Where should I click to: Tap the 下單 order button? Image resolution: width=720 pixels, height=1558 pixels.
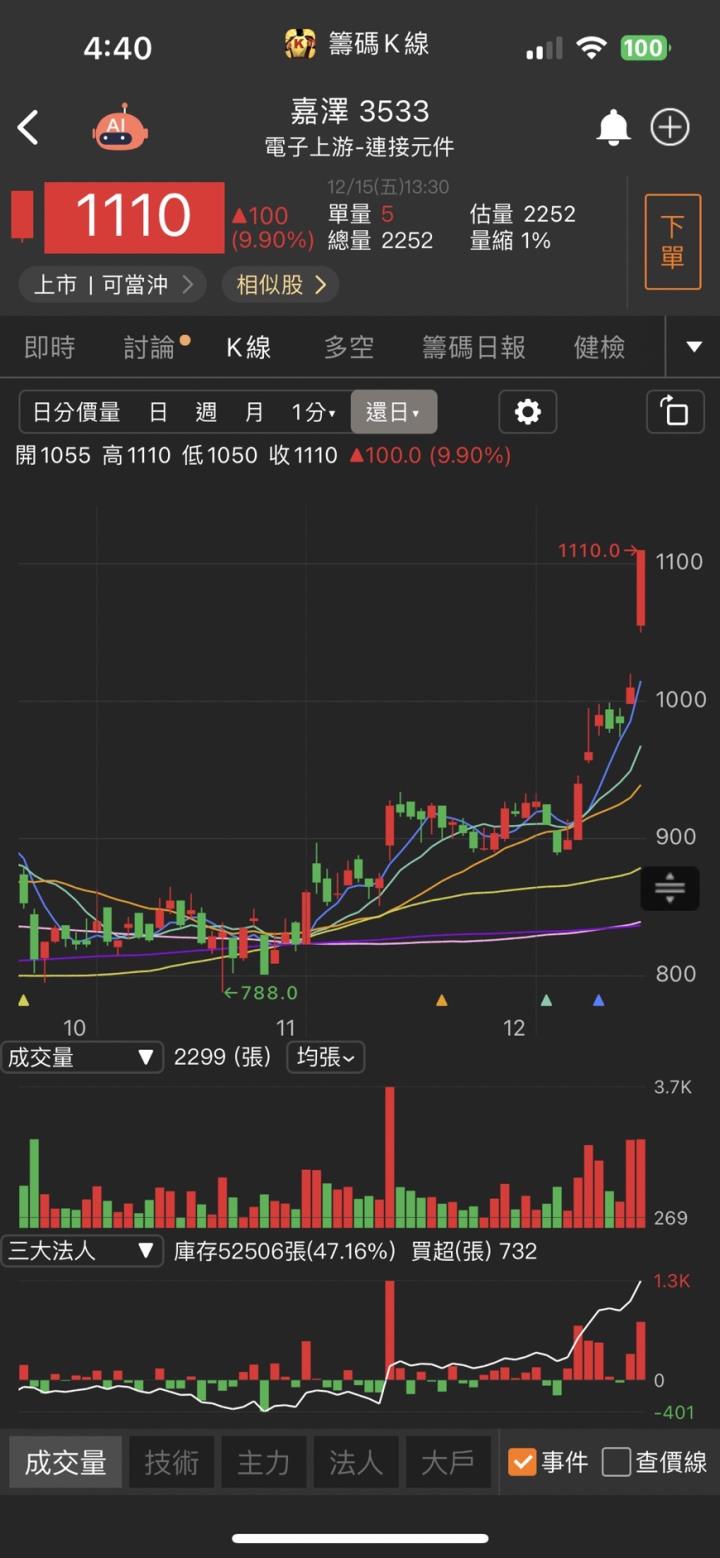coord(673,240)
